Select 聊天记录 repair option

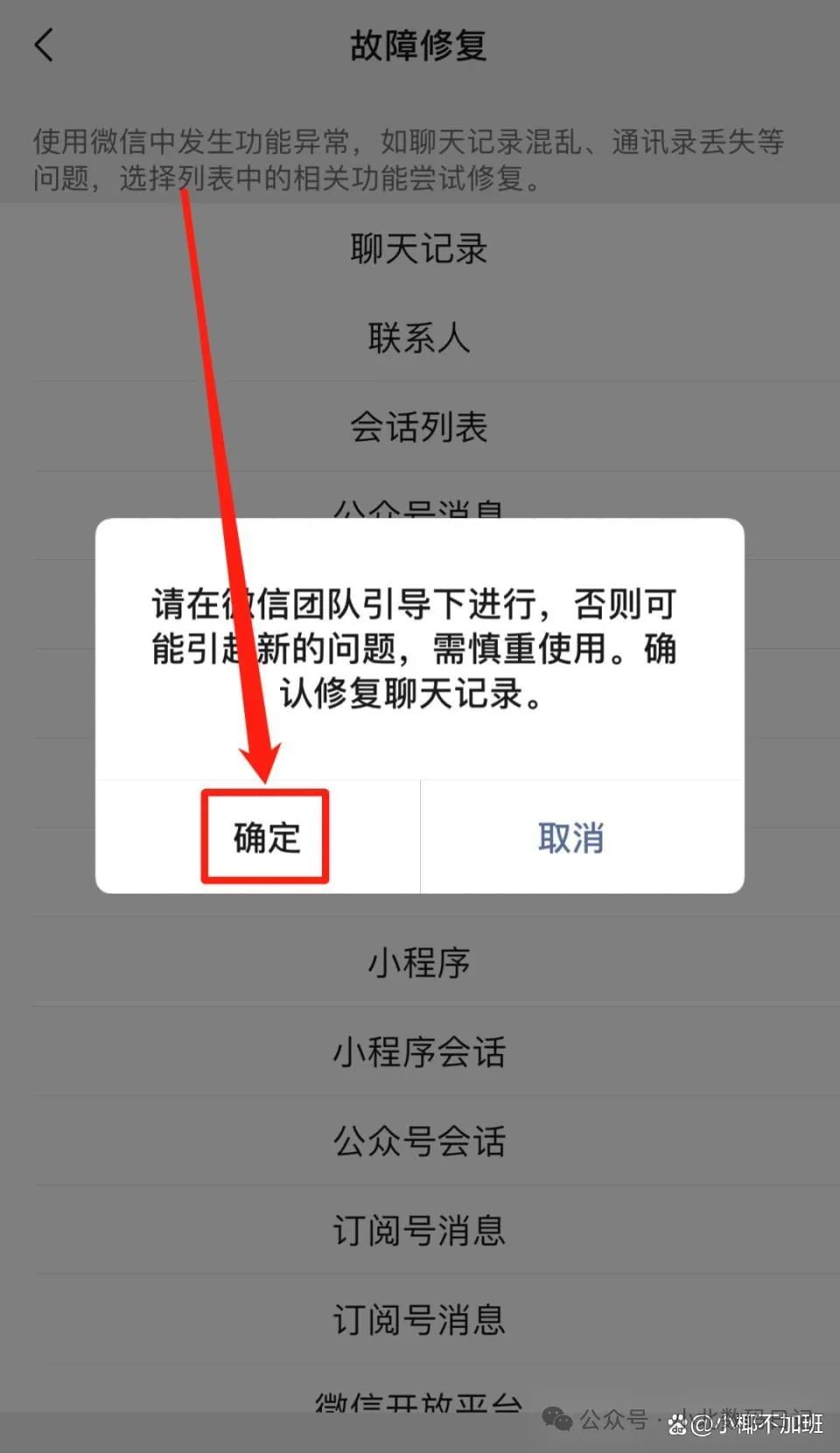[420, 249]
